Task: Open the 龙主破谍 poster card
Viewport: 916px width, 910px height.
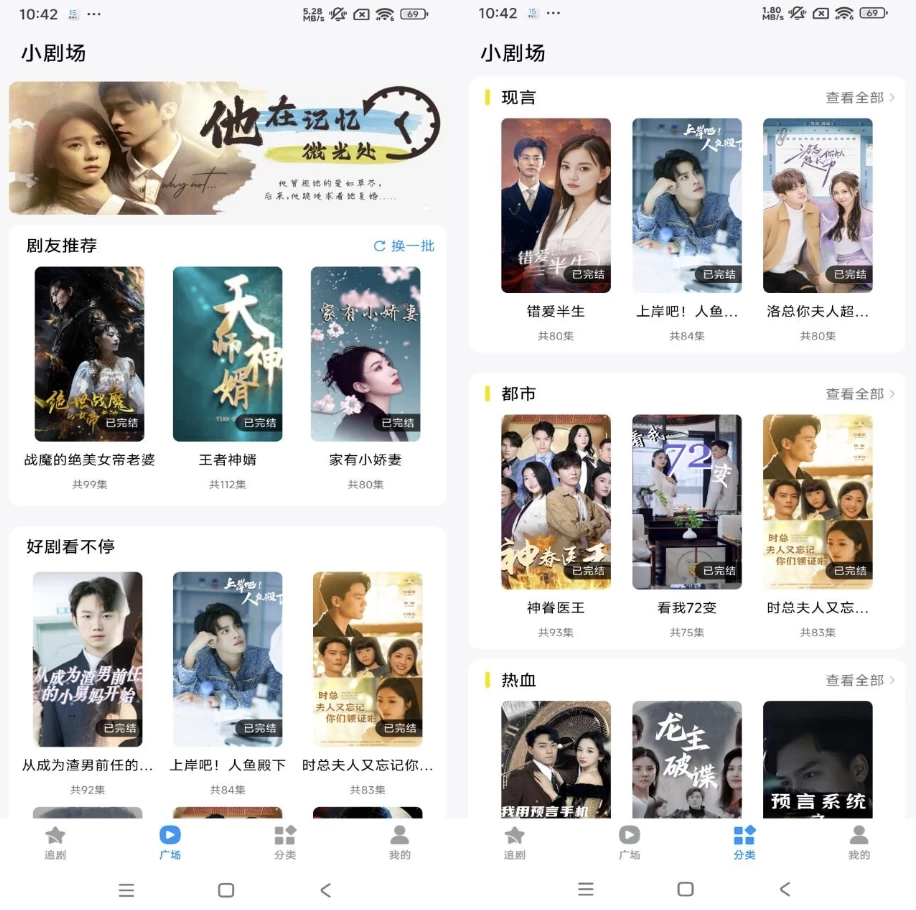Action: pyautogui.click(x=686, y=758)
